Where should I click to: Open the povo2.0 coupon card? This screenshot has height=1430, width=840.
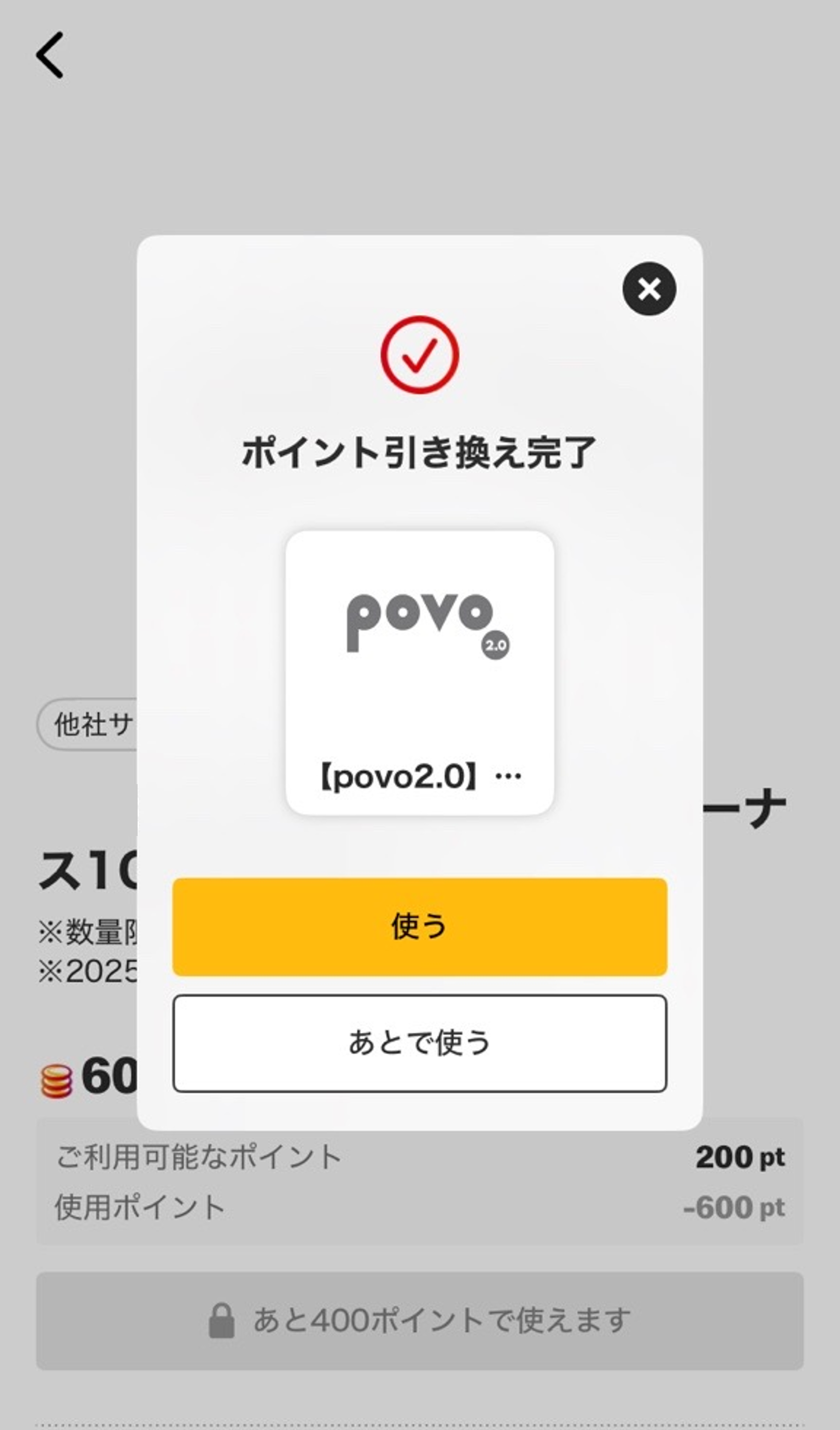(x=419, y=672)
